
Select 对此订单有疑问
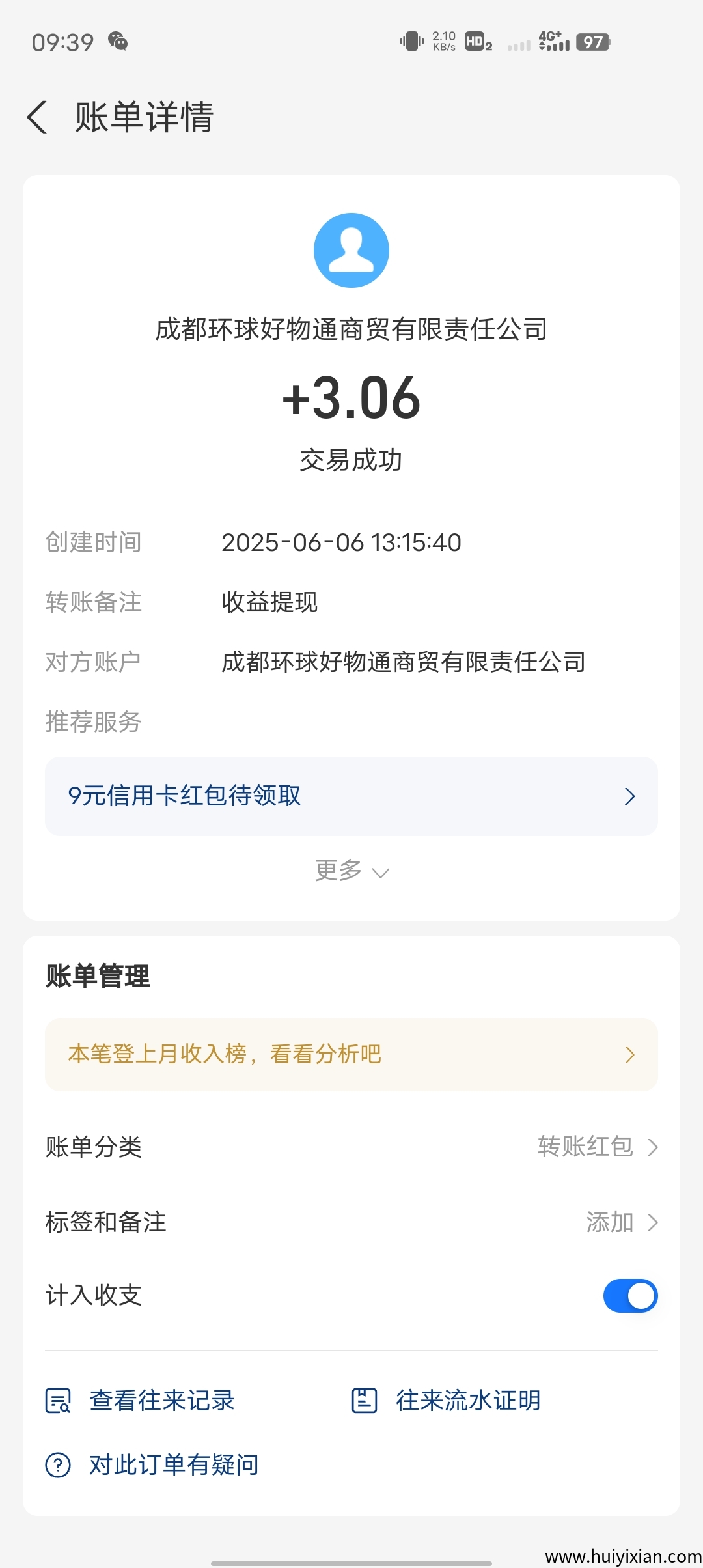point(153,1465)
